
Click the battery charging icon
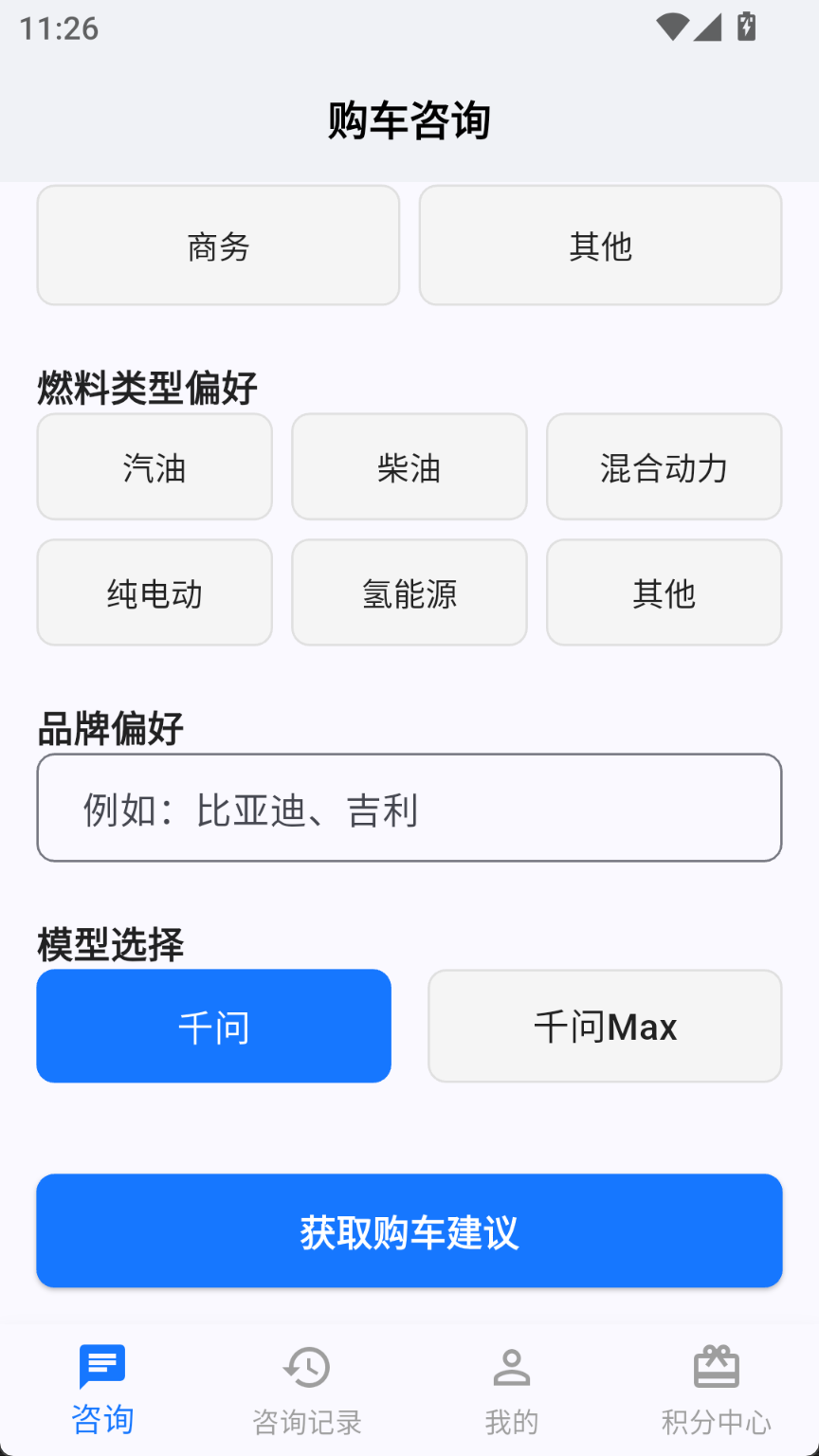pos(746,26)
